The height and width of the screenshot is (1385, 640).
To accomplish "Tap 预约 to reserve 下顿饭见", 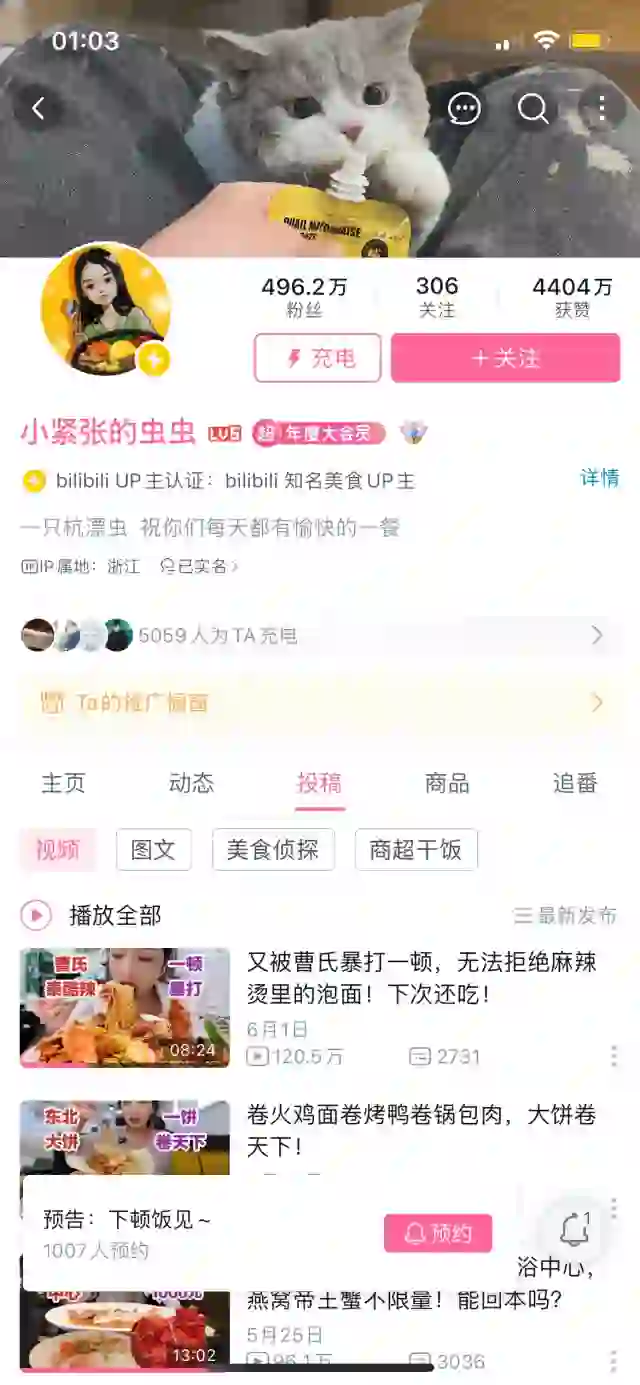I will pos(438,1234).
